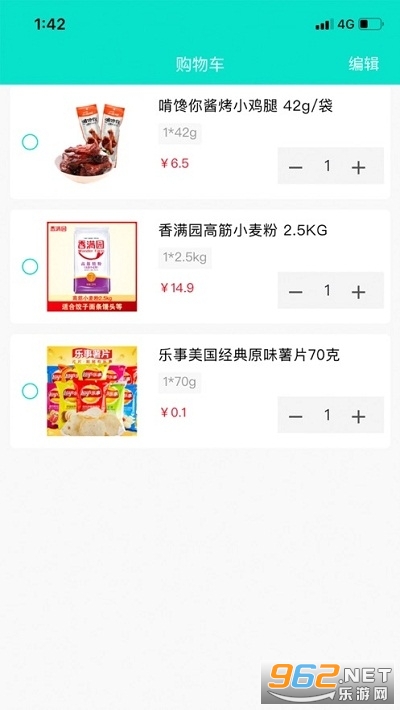This screenshot has width=400, height=710.
Task: Select the 香满园高筋小麦粉 item checkbox
Action: coord(30,267)
